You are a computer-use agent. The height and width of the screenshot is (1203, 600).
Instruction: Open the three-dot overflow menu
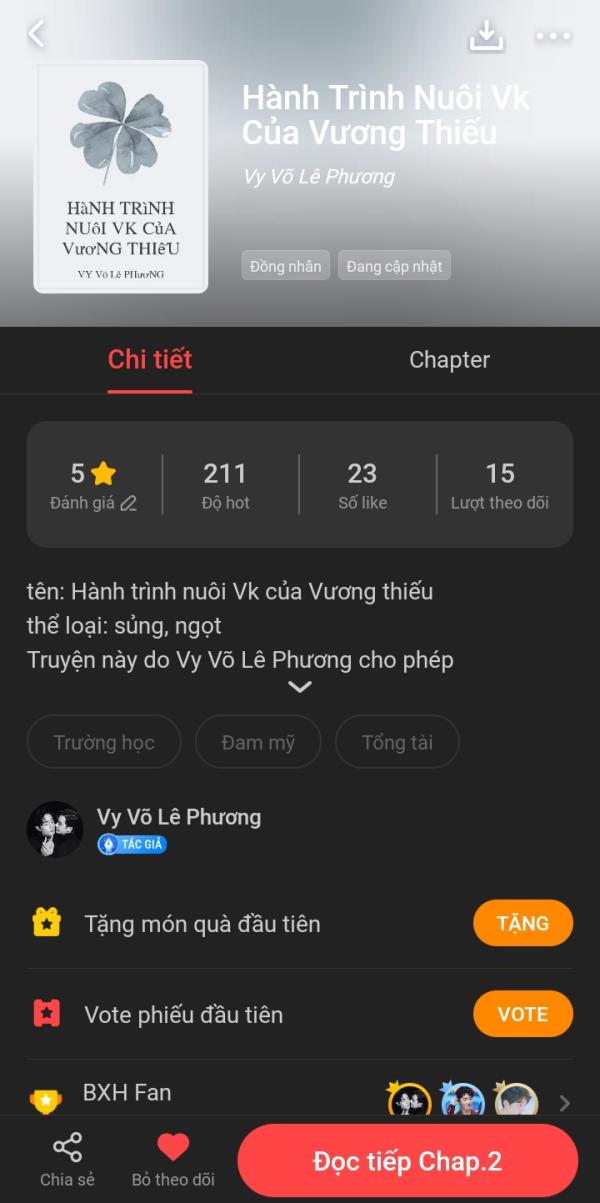pos(553,36)
